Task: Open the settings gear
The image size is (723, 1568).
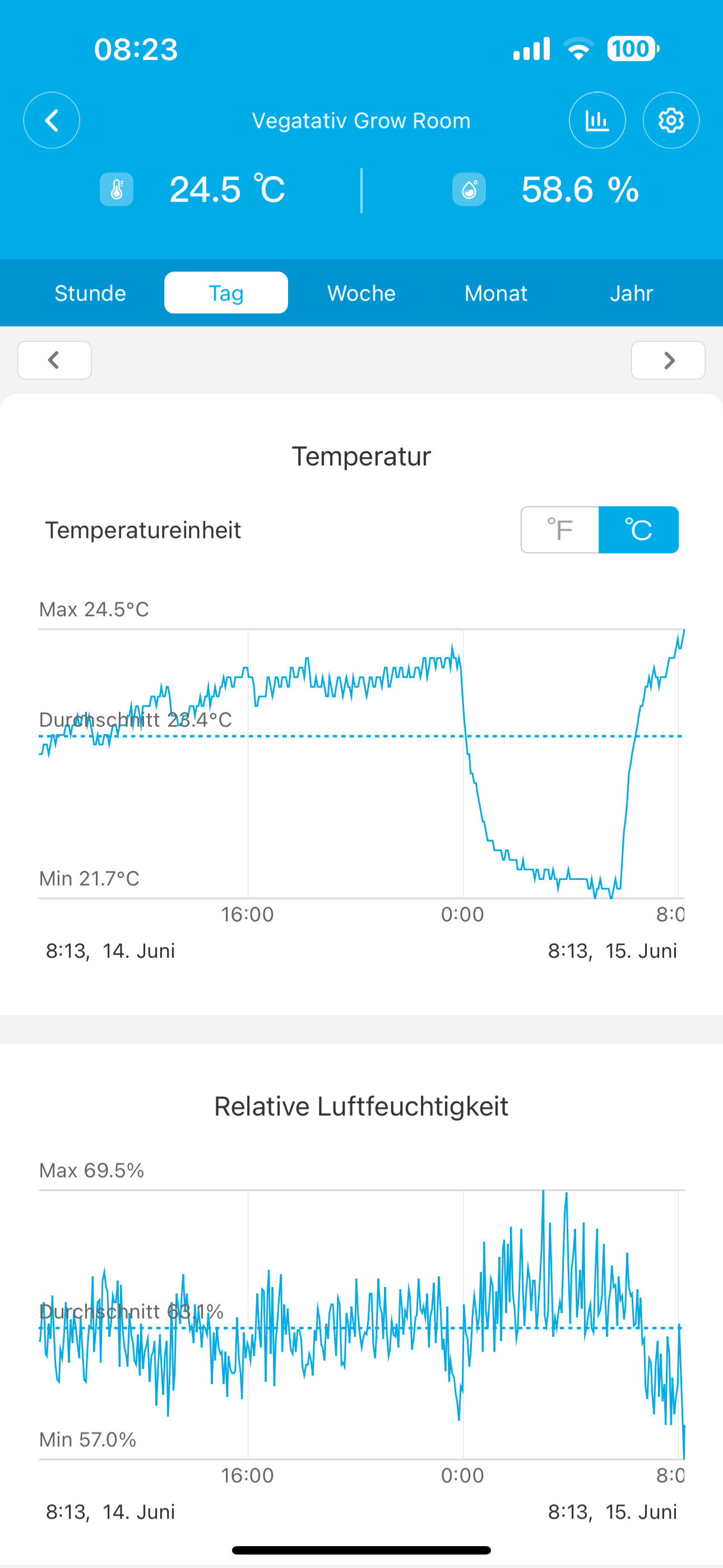Action: pyautogui.click(x=671, y=121)
